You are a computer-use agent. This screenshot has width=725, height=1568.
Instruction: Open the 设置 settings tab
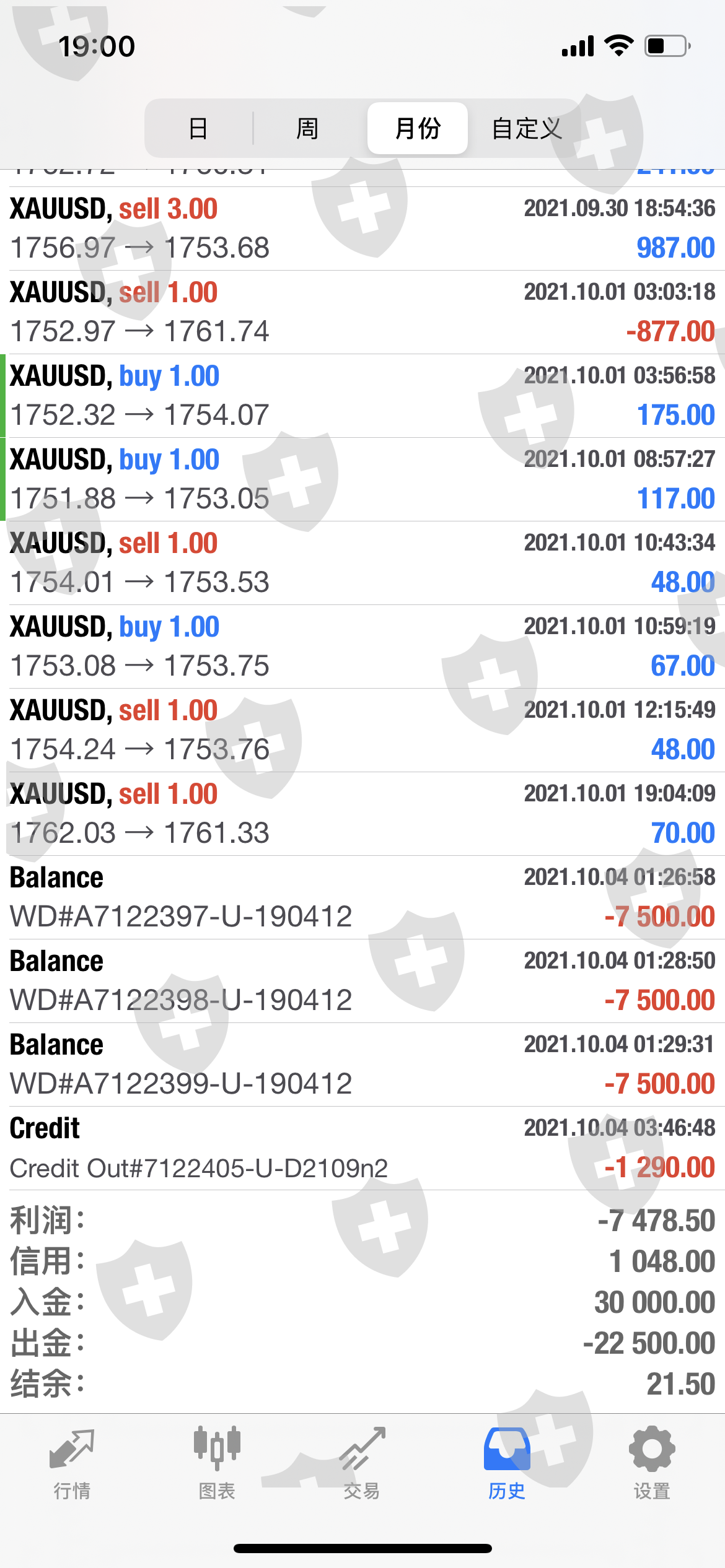pyautogui.click(x=652, y=1463)
